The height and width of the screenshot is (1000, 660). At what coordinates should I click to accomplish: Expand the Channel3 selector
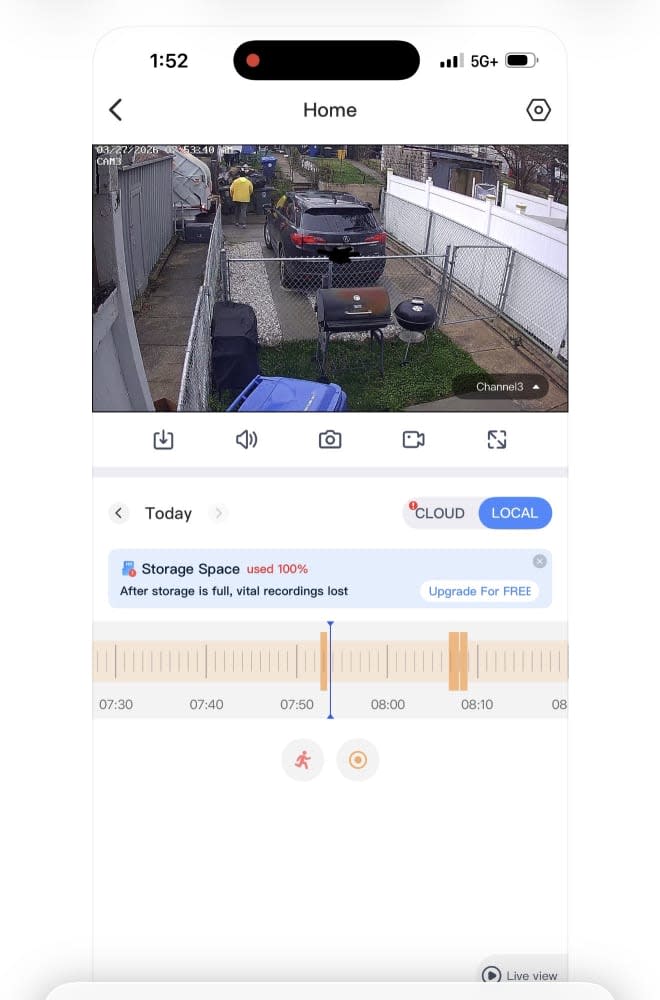507,386
